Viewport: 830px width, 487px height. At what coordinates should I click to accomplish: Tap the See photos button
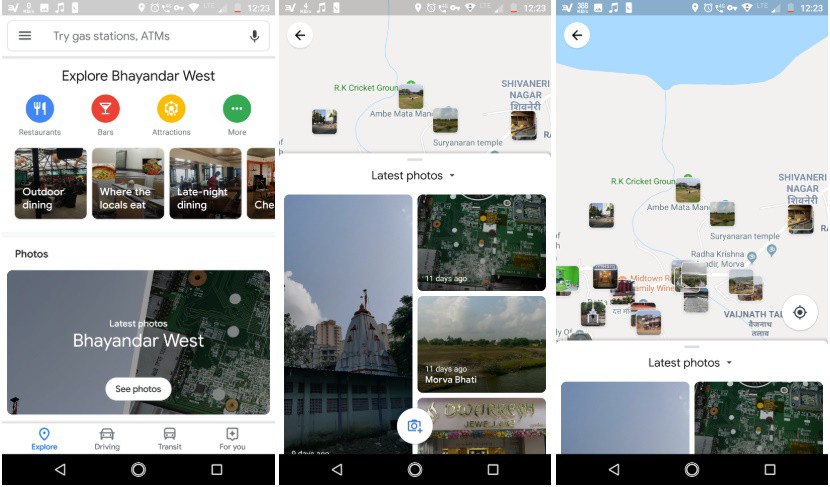(x=138, y=389)
